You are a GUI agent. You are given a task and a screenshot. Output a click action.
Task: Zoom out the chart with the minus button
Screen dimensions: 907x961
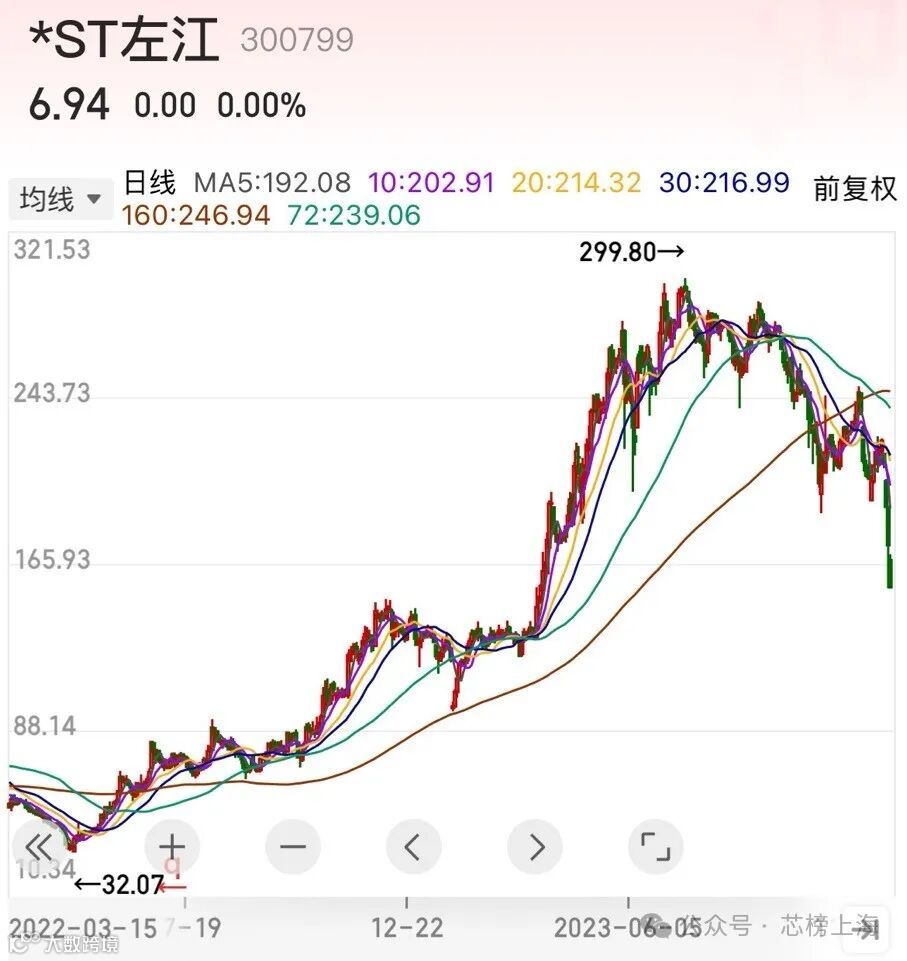tap(293, 847)
